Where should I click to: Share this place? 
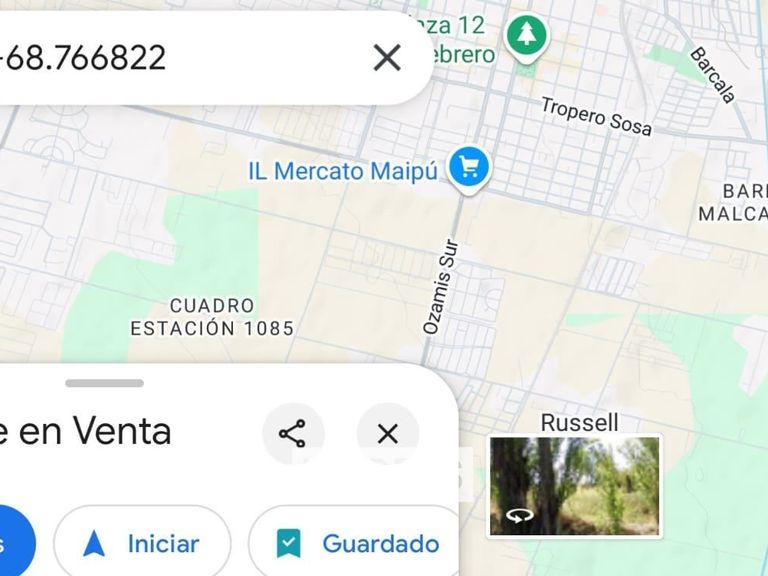[x=292, y=434]
